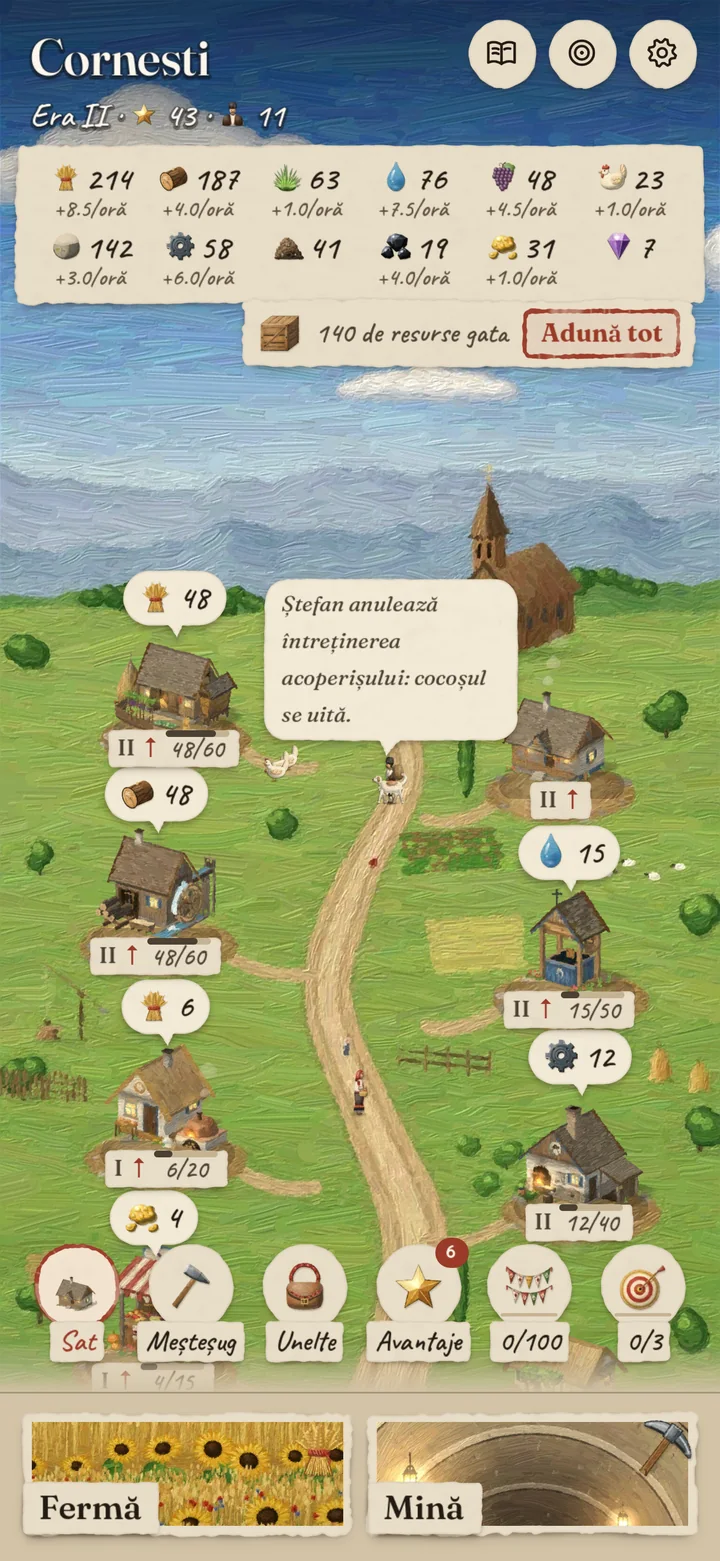Open the objectives target icon
The image size is (720, 1561).
coord(582,54)
